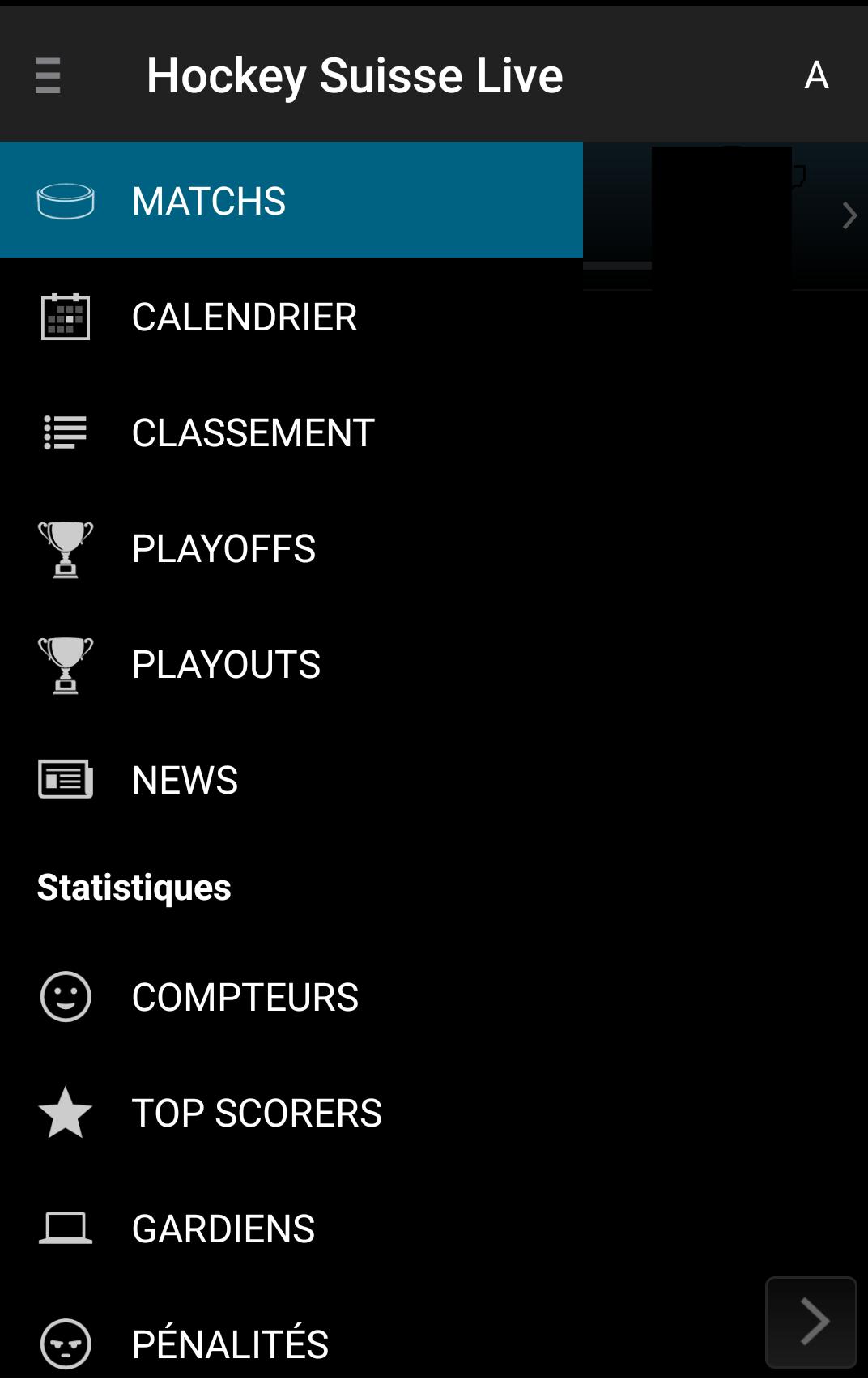
Task: Open Gardiens statistics
Action: [x=223, y=1229]
